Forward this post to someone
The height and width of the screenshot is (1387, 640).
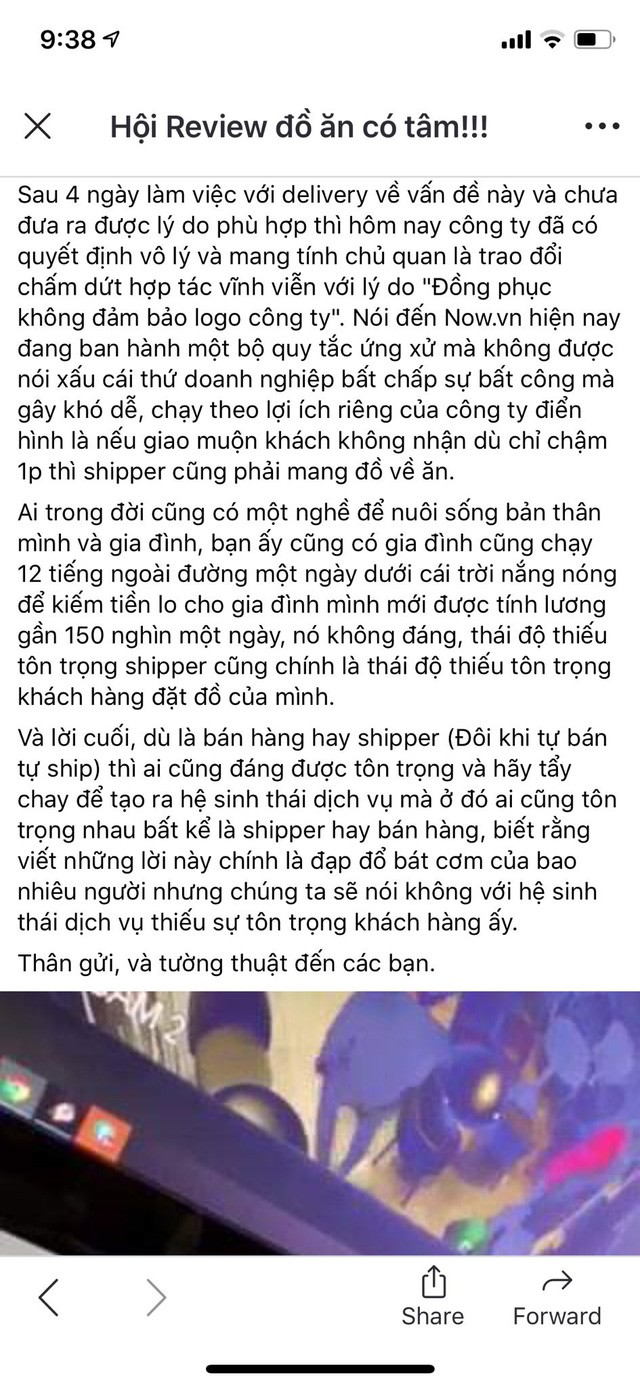tap(557, 1296)
